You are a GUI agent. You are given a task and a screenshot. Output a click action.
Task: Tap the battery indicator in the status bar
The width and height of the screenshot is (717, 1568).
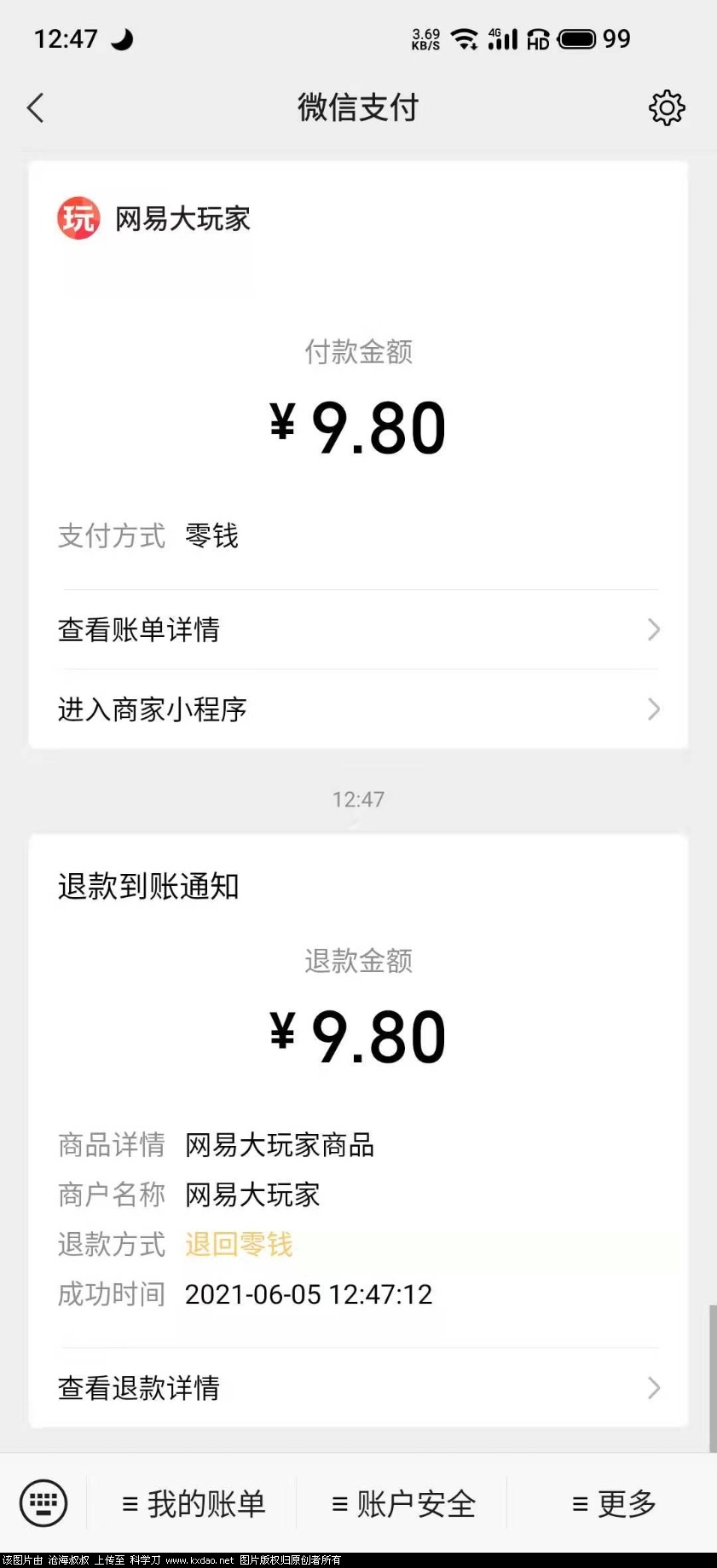578,38
